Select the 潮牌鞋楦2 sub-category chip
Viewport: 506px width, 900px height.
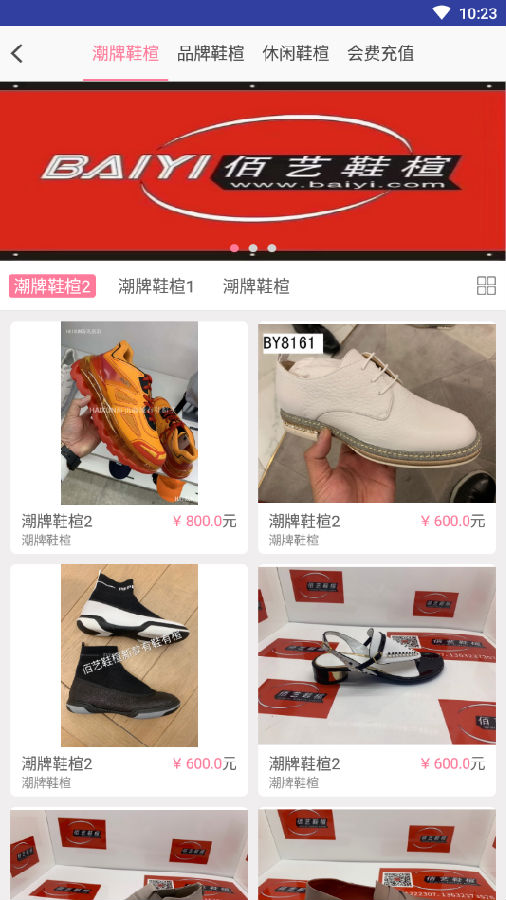[x=52, y=286]
